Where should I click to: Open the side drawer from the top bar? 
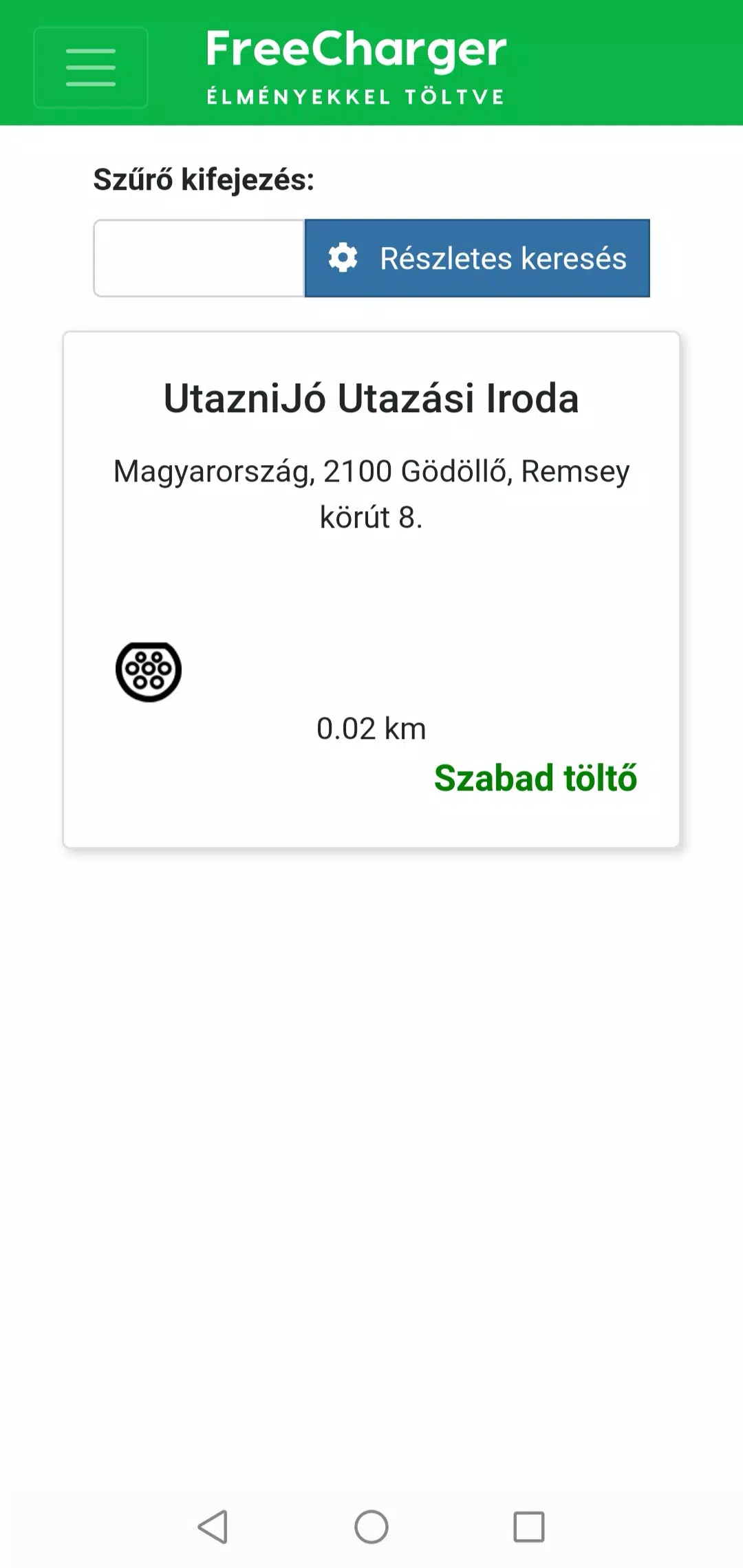[x=91, y=67]
